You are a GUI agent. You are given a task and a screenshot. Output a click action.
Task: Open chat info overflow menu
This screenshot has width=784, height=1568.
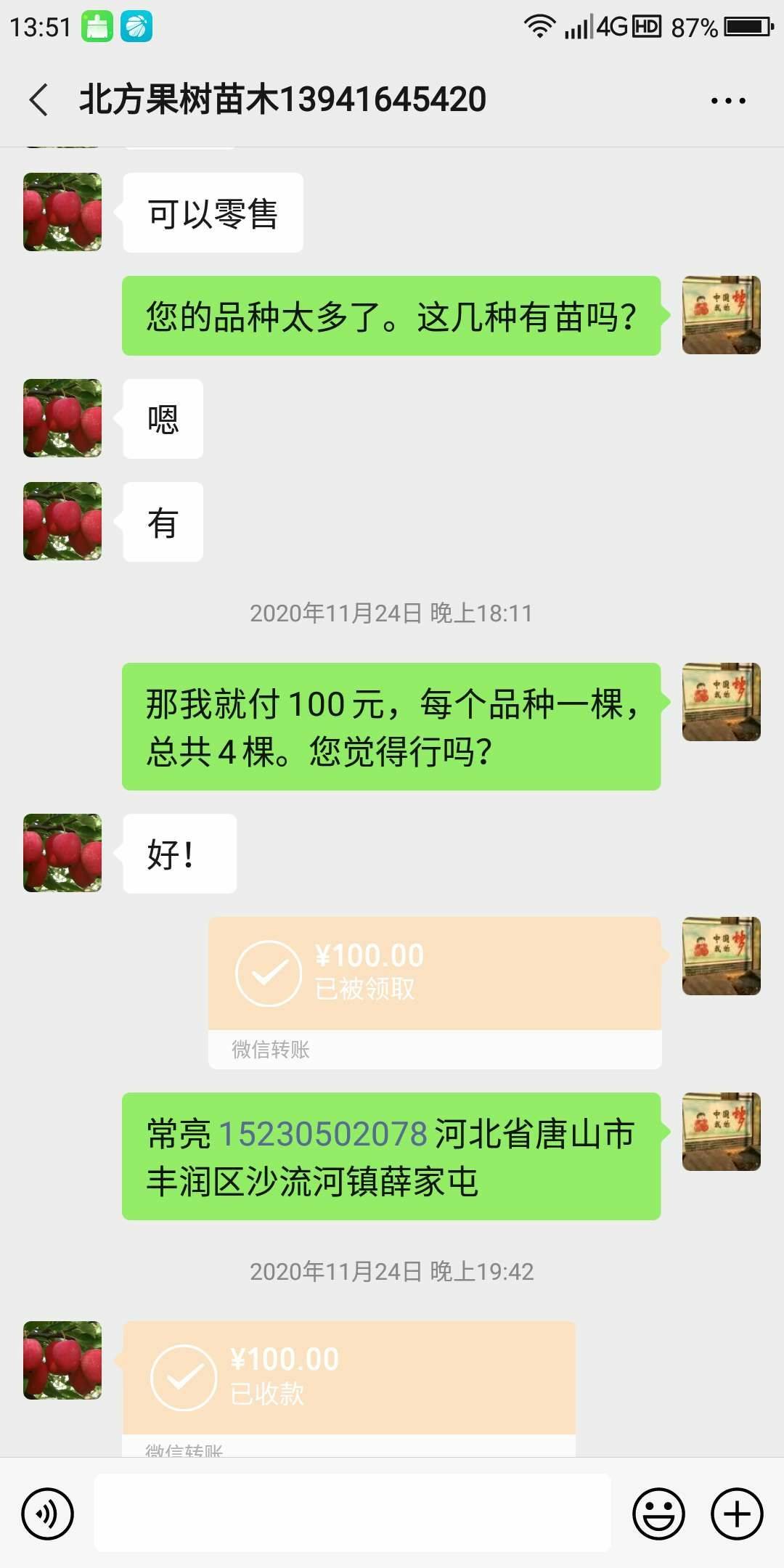pos(727,101)
